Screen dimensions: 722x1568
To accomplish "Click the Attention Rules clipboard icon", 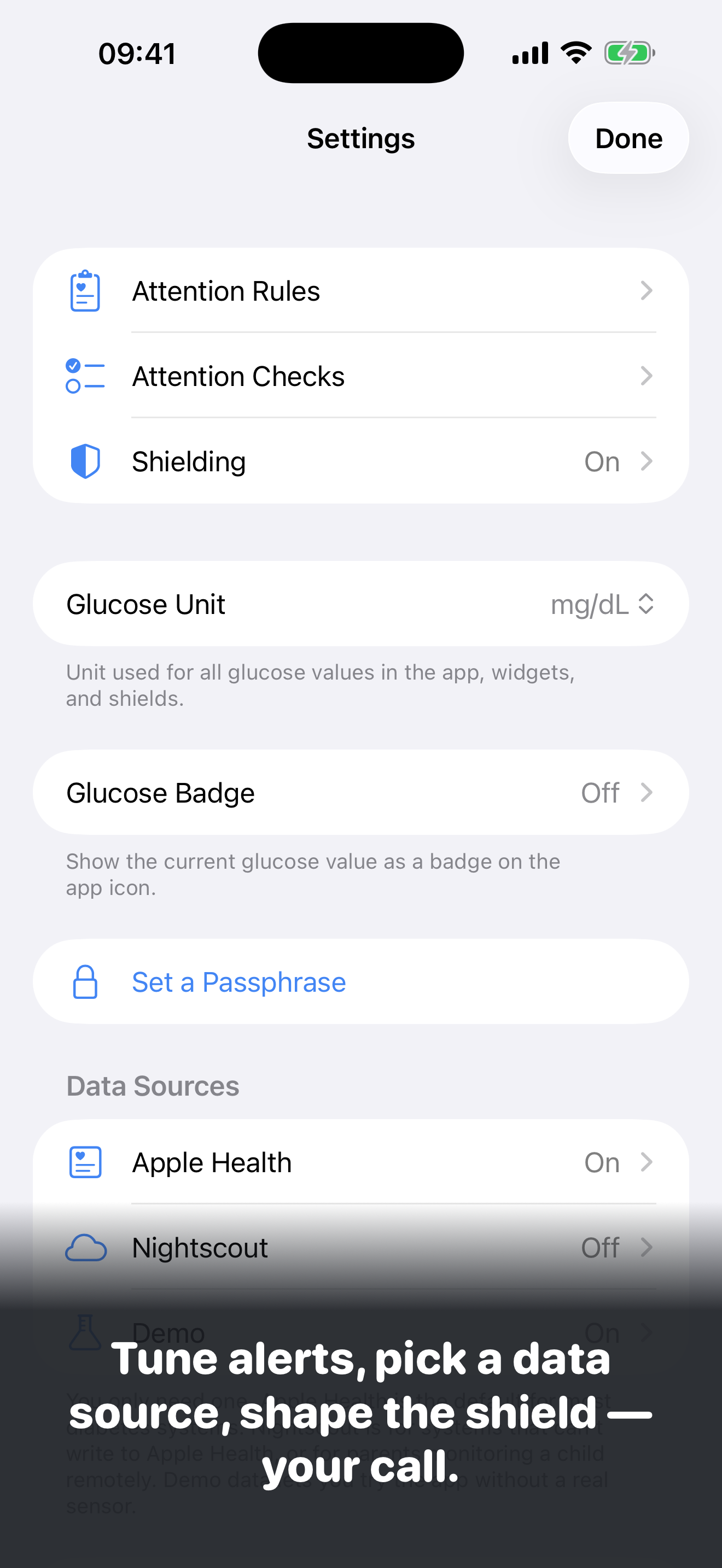I will click(86, 290).
